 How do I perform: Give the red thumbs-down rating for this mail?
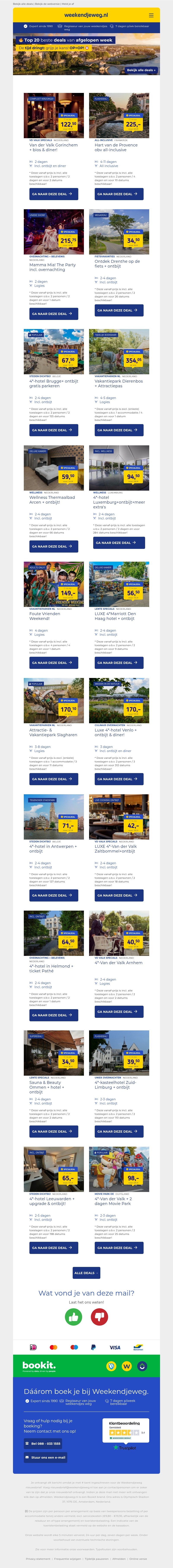pyautogui.click(x=99, y=1317)
